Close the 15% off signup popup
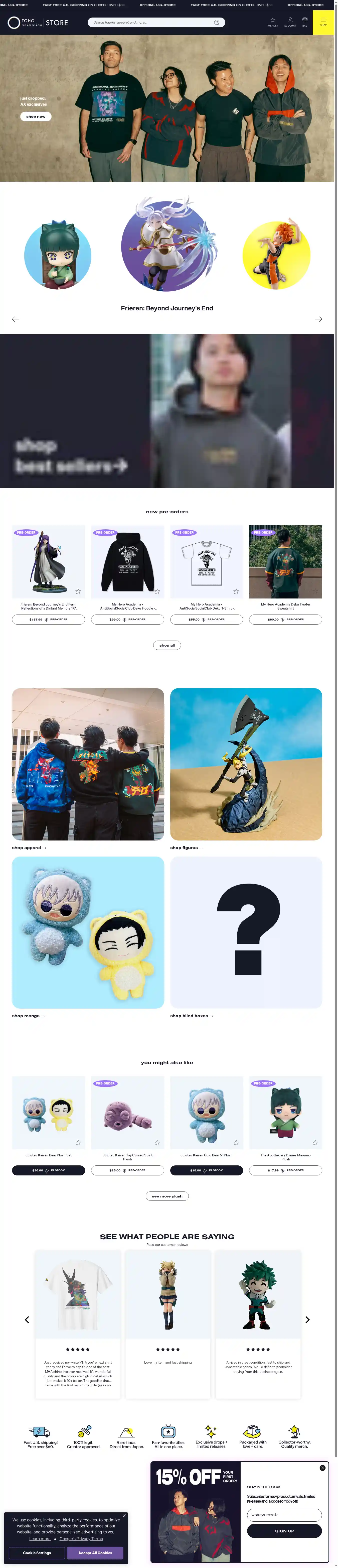Image resolution: width=338 pixels, height=1568 pixels. pos(322,1468)
